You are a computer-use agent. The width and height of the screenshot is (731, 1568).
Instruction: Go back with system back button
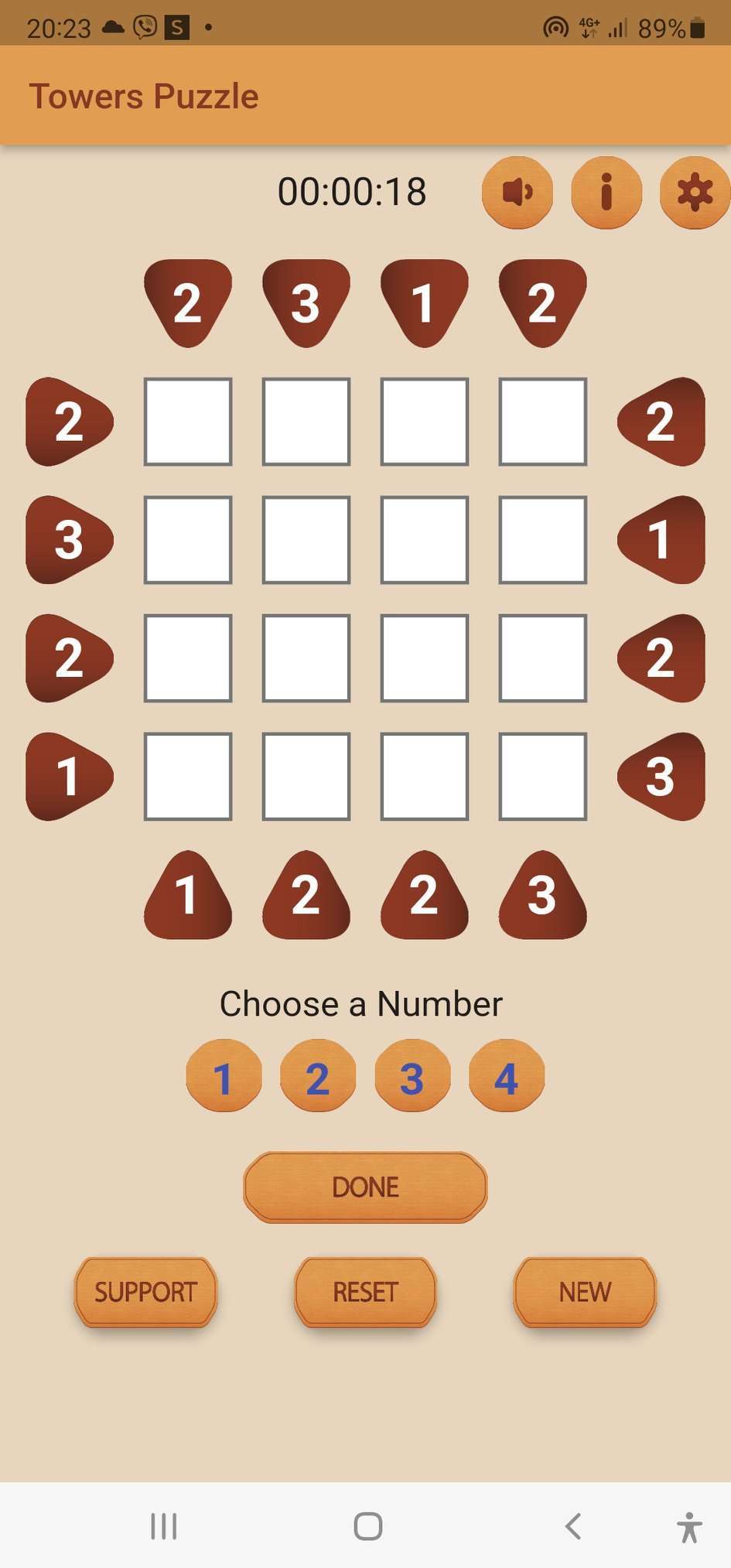(572, 1526)
